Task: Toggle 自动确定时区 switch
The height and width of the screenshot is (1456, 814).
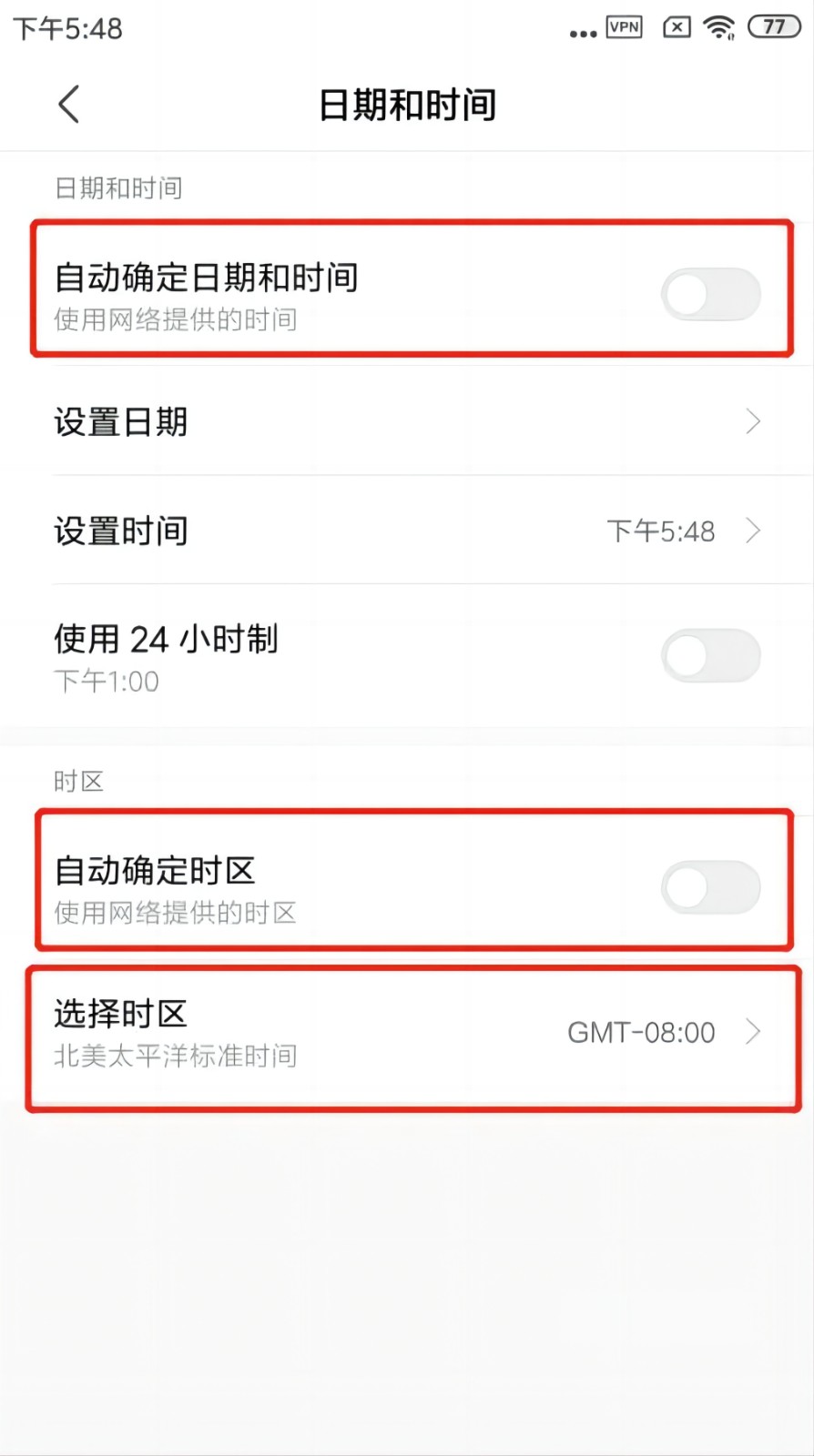Action: (710, 887)
